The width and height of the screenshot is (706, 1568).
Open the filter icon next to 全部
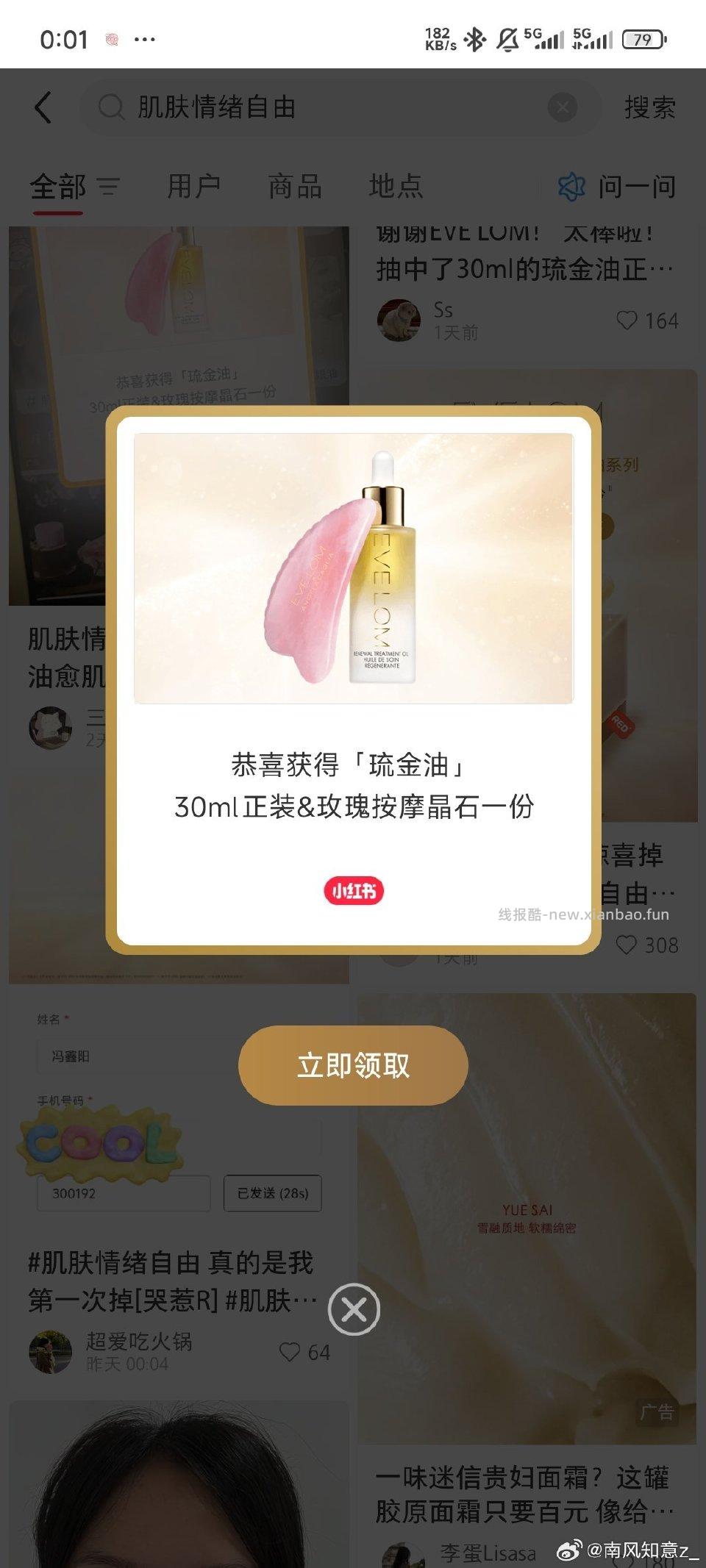109,186
